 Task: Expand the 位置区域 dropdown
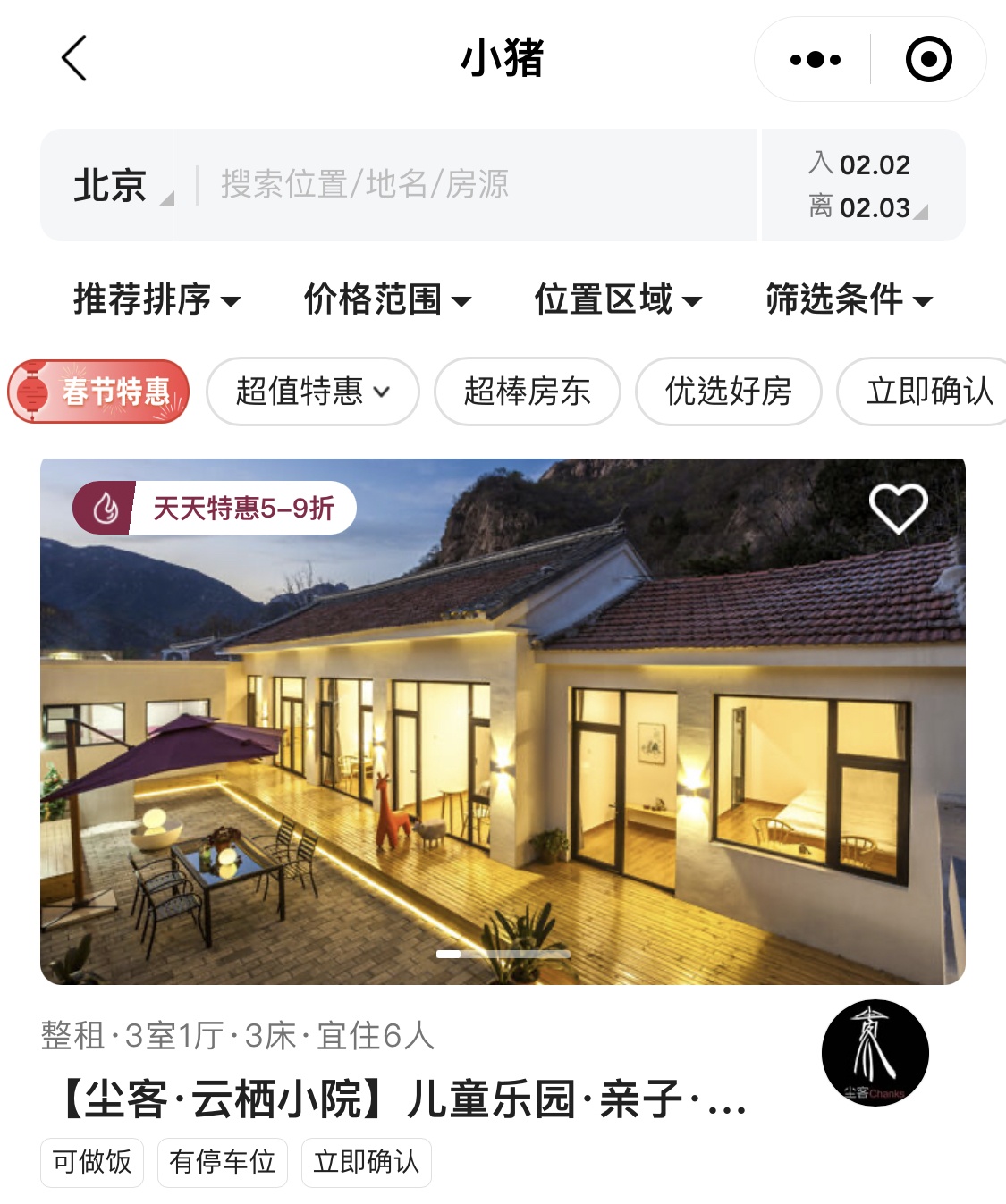tap(617, 299)
